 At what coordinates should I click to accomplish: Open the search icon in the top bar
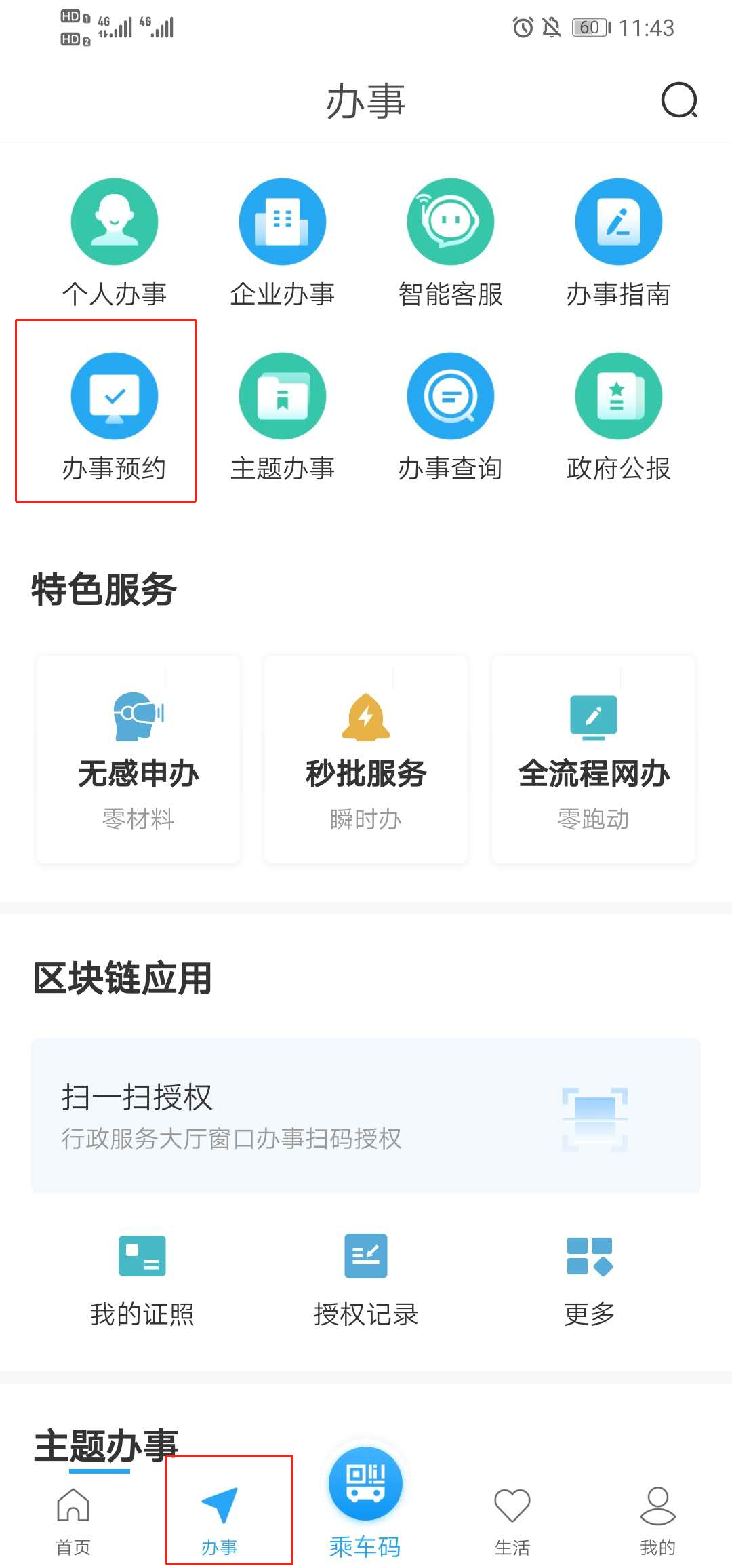(679, 101)
